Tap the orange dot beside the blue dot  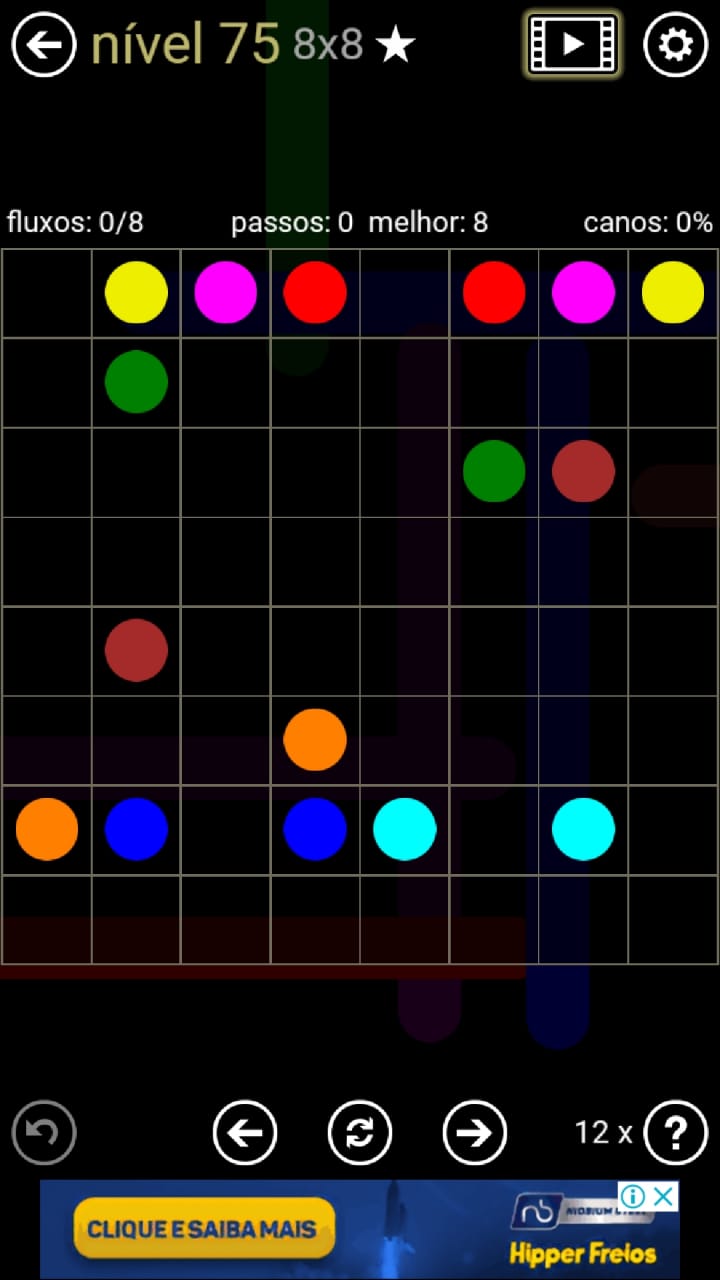pos(47,829)
